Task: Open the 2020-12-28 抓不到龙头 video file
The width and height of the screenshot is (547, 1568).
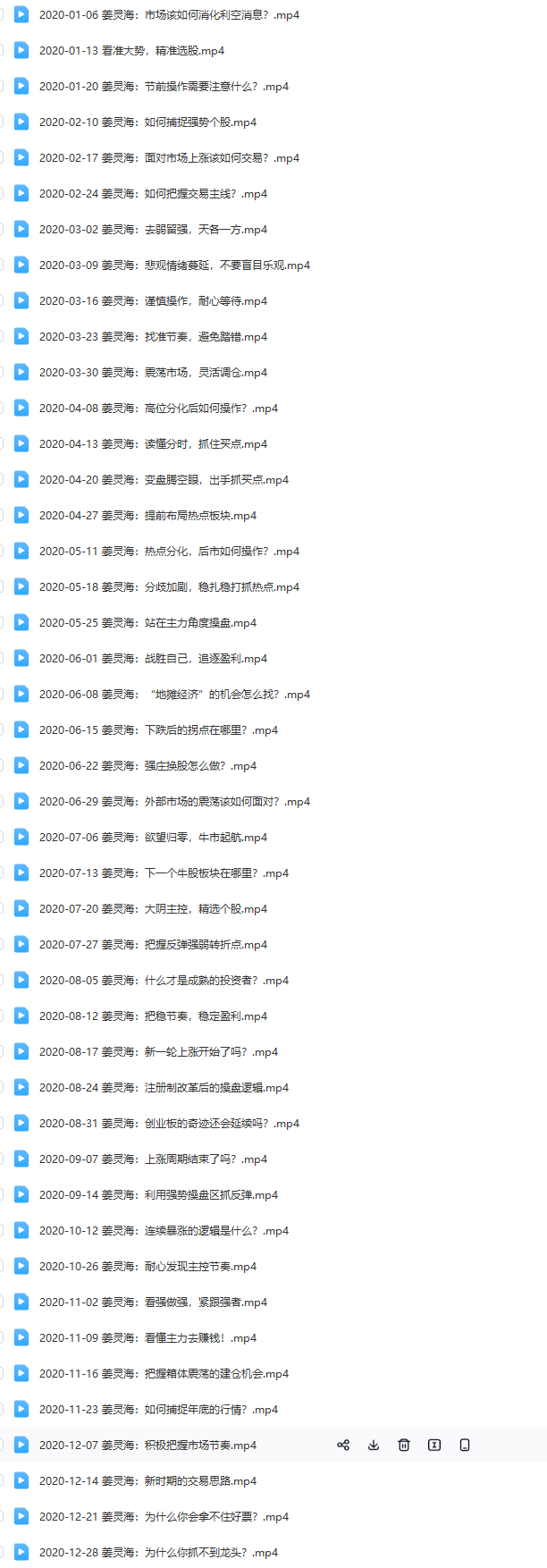Action: (158, 1553)
